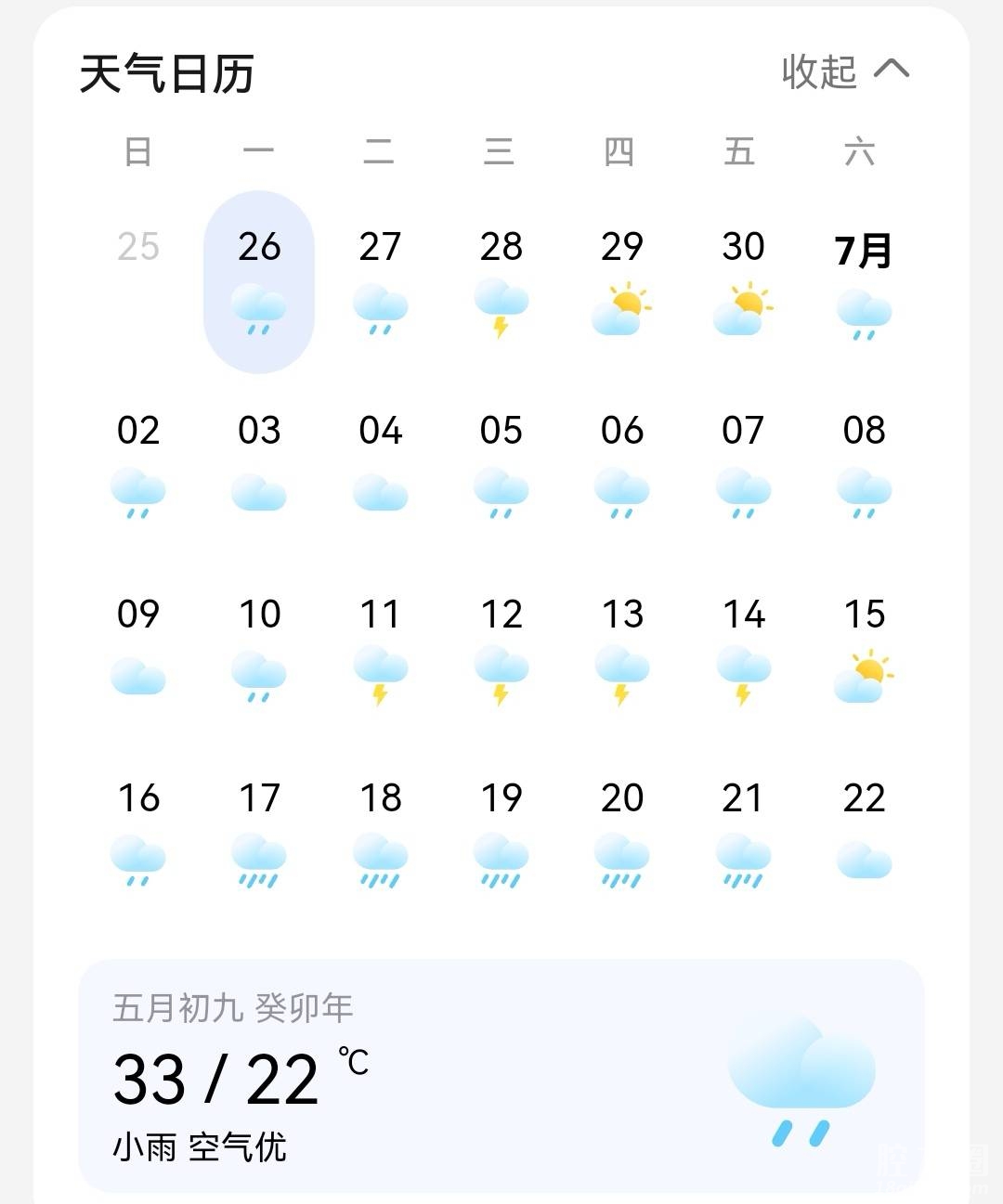Select the 26th on the weather calendar
1003x1204 pixels.
tap(259, 280)
